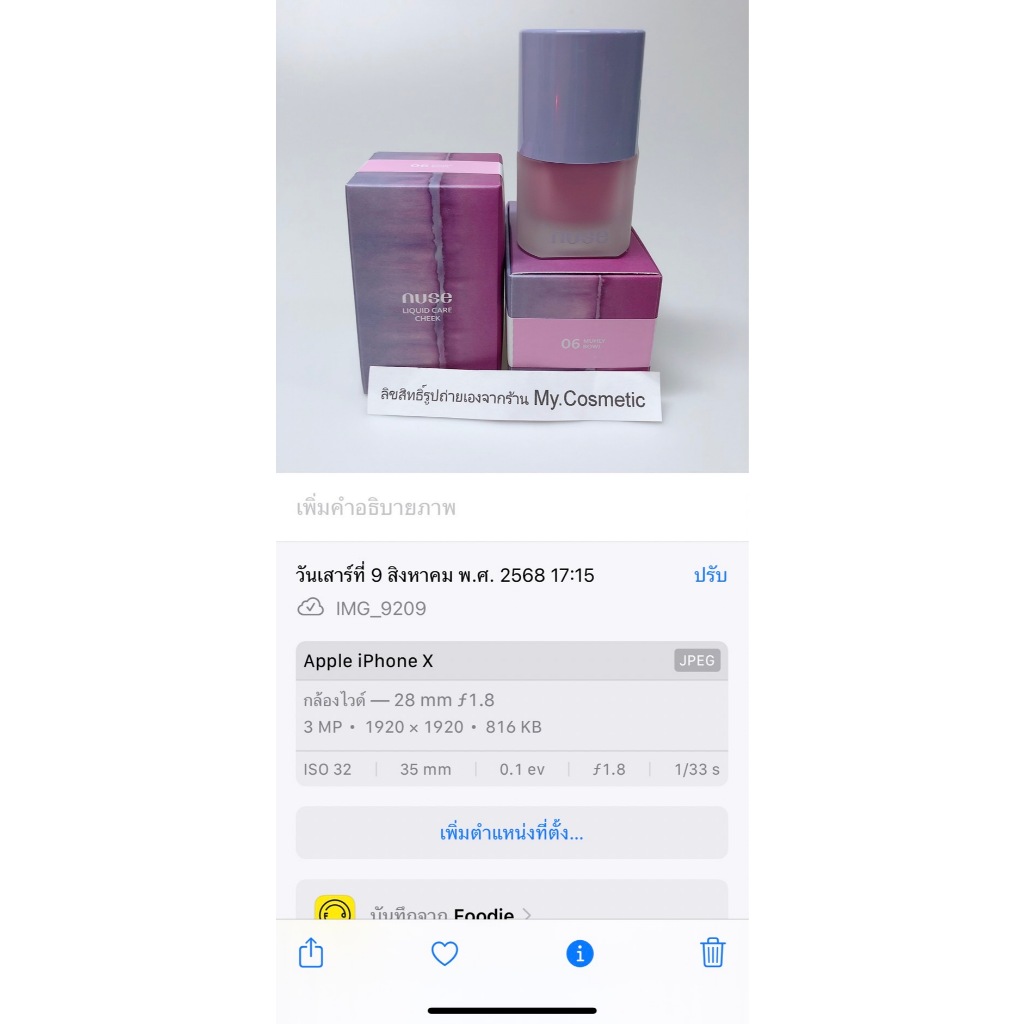
Task: Tap เพิ่มตำแหน่งที่ตั้ง to add a location
Action: point(512,833)
